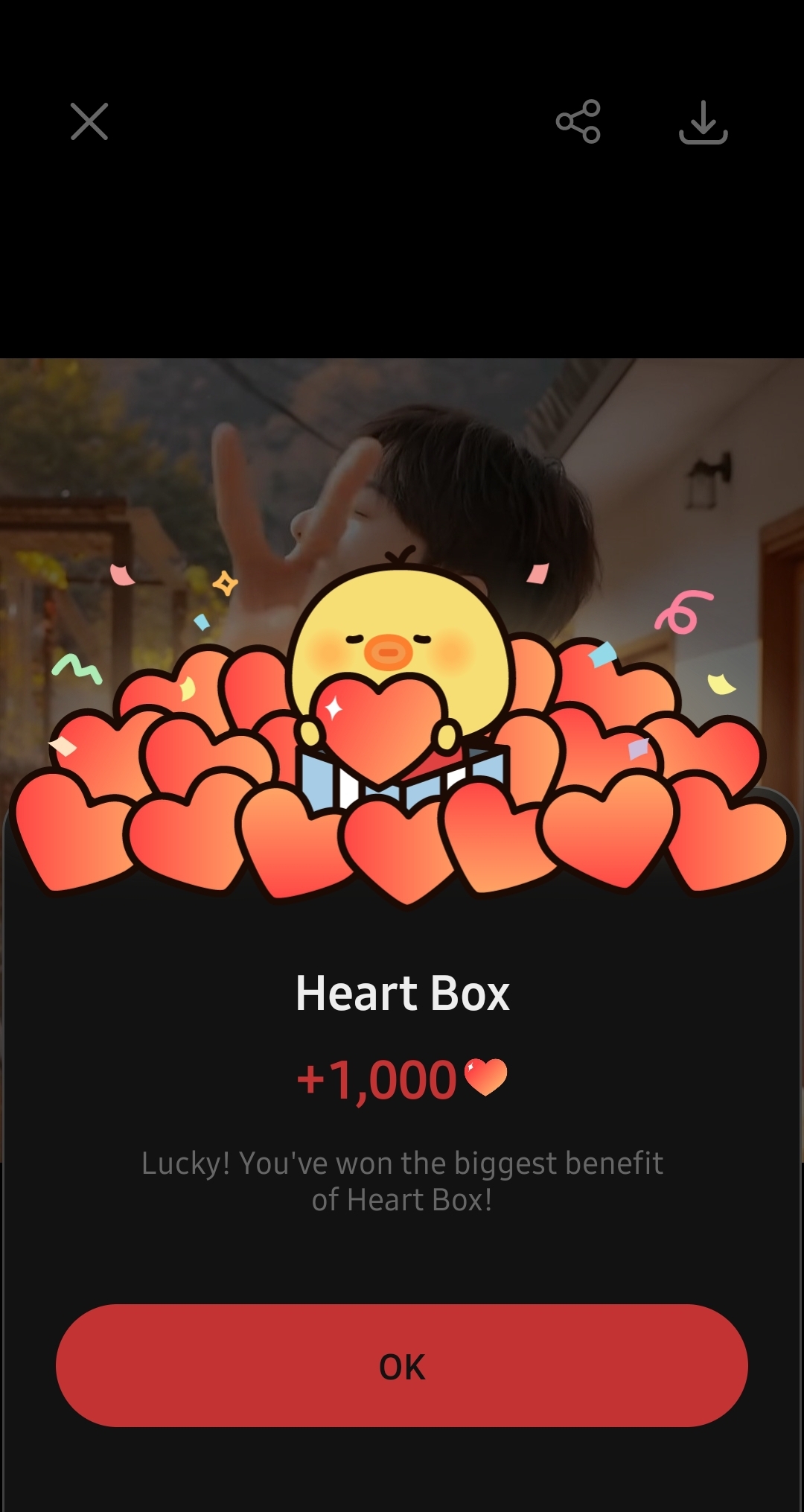Confirm the Heart Box reward with OK
804x1512 pixels.
point(402,1365)
